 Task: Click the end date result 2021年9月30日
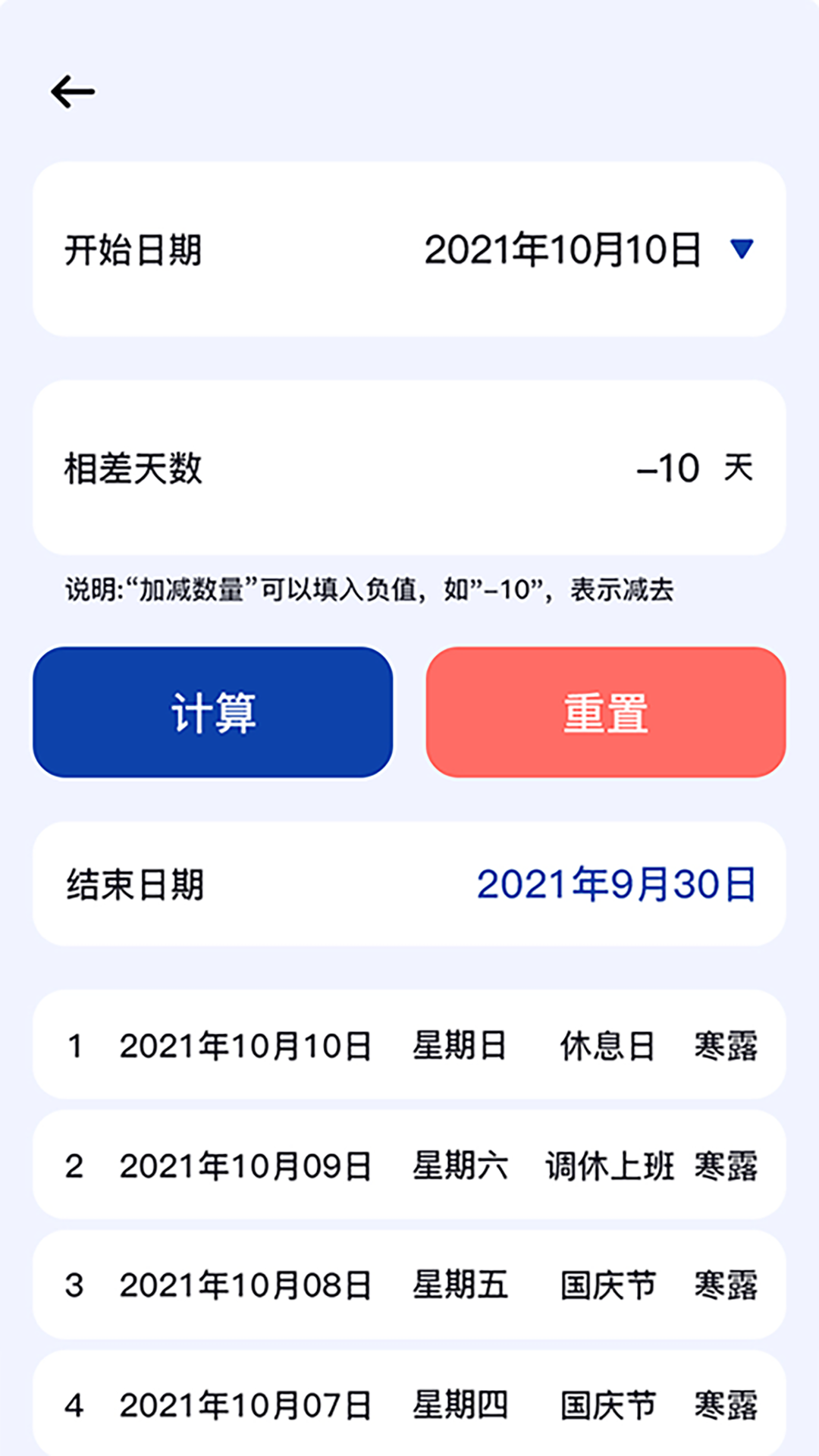618,886
